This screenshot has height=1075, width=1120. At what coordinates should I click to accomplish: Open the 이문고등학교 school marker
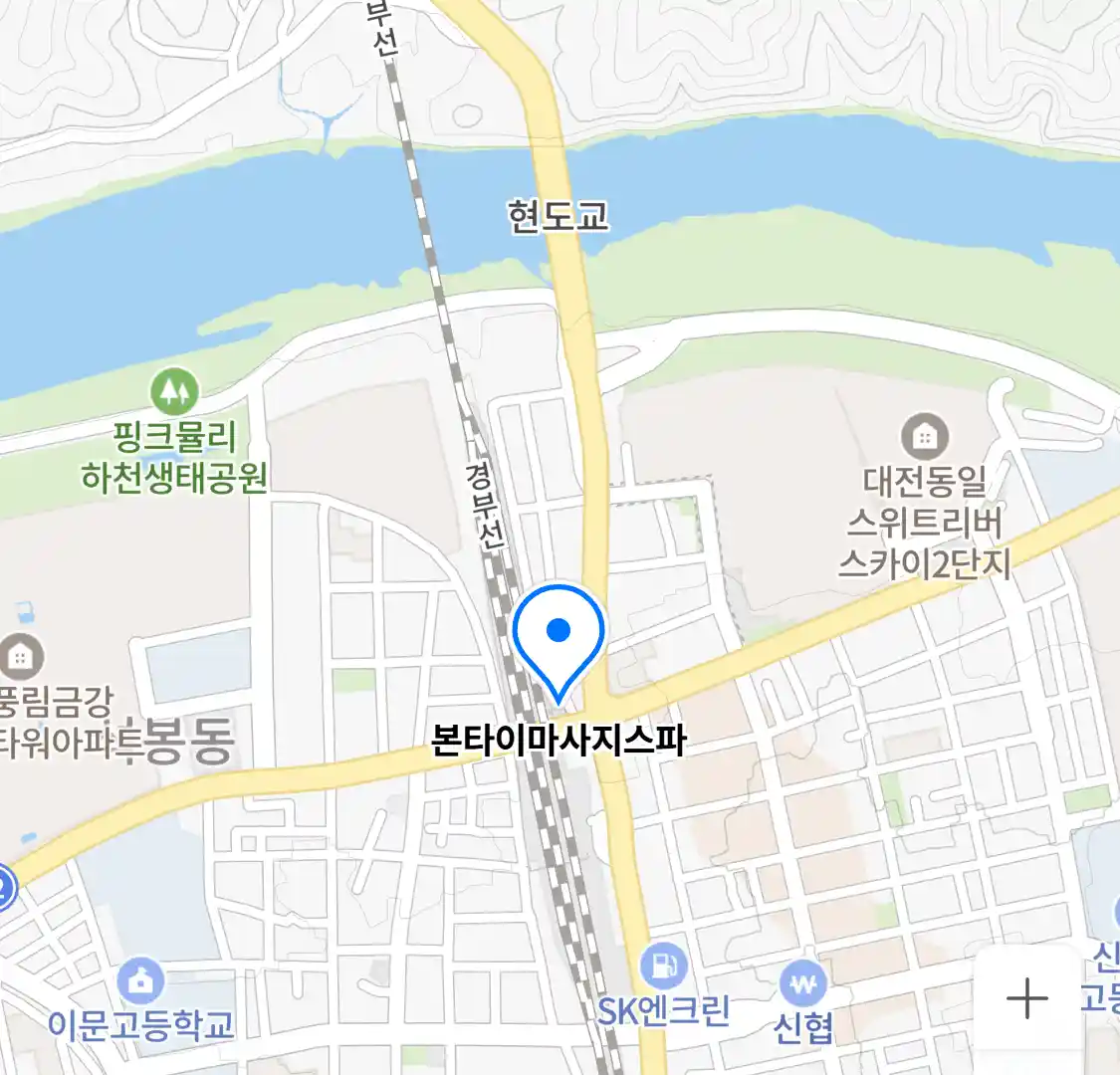click(140, 981)
